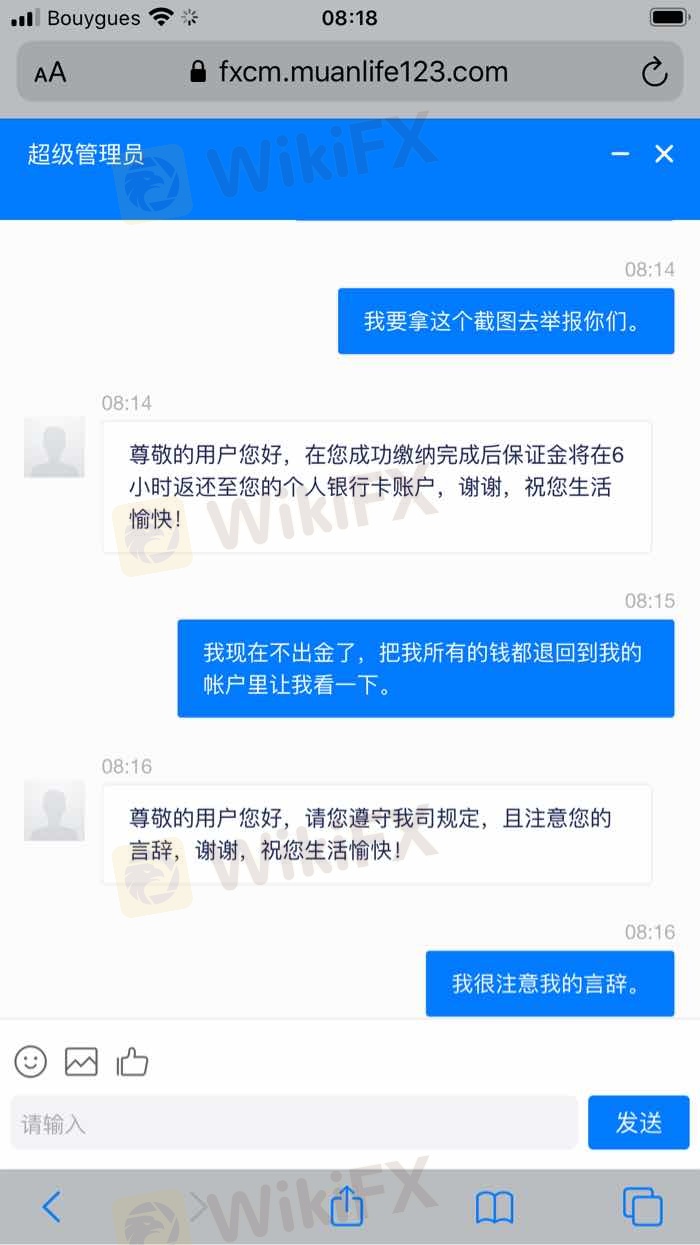Minimize the chat window
Image resolution: width=700 pixels, height=1245 pixels.
pos(620,154)
